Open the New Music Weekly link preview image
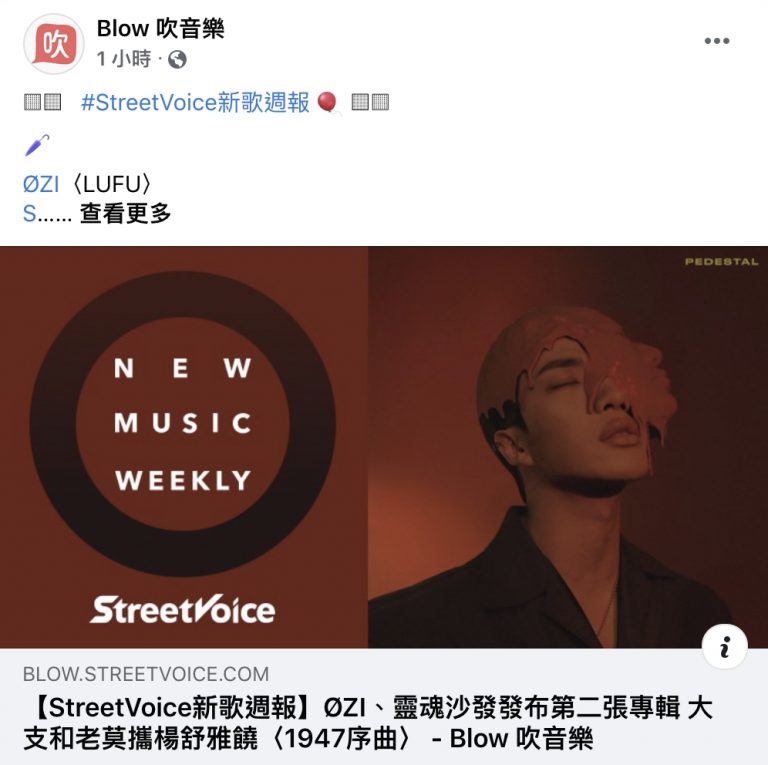 [384, 447]
